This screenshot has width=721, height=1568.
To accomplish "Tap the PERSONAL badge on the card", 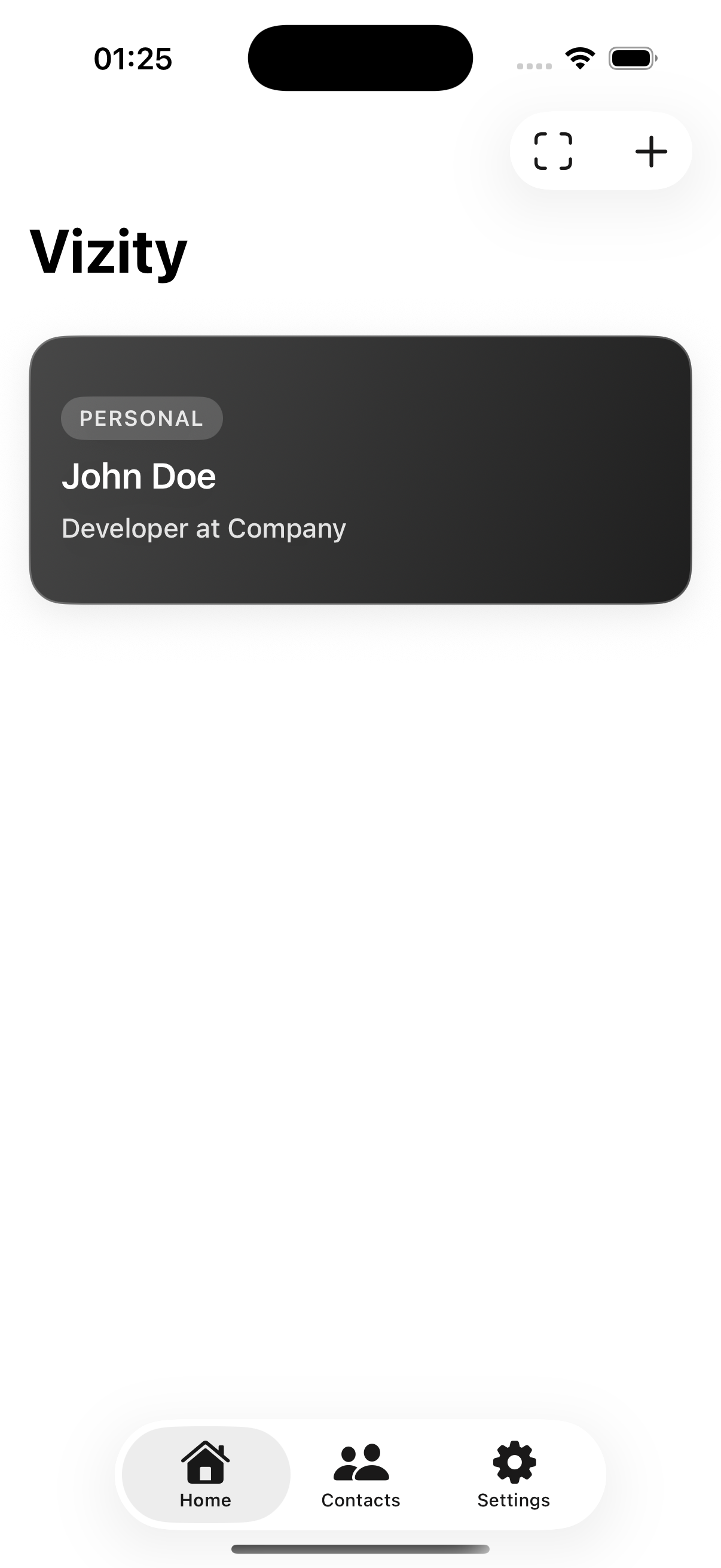I will click(142, 417).
